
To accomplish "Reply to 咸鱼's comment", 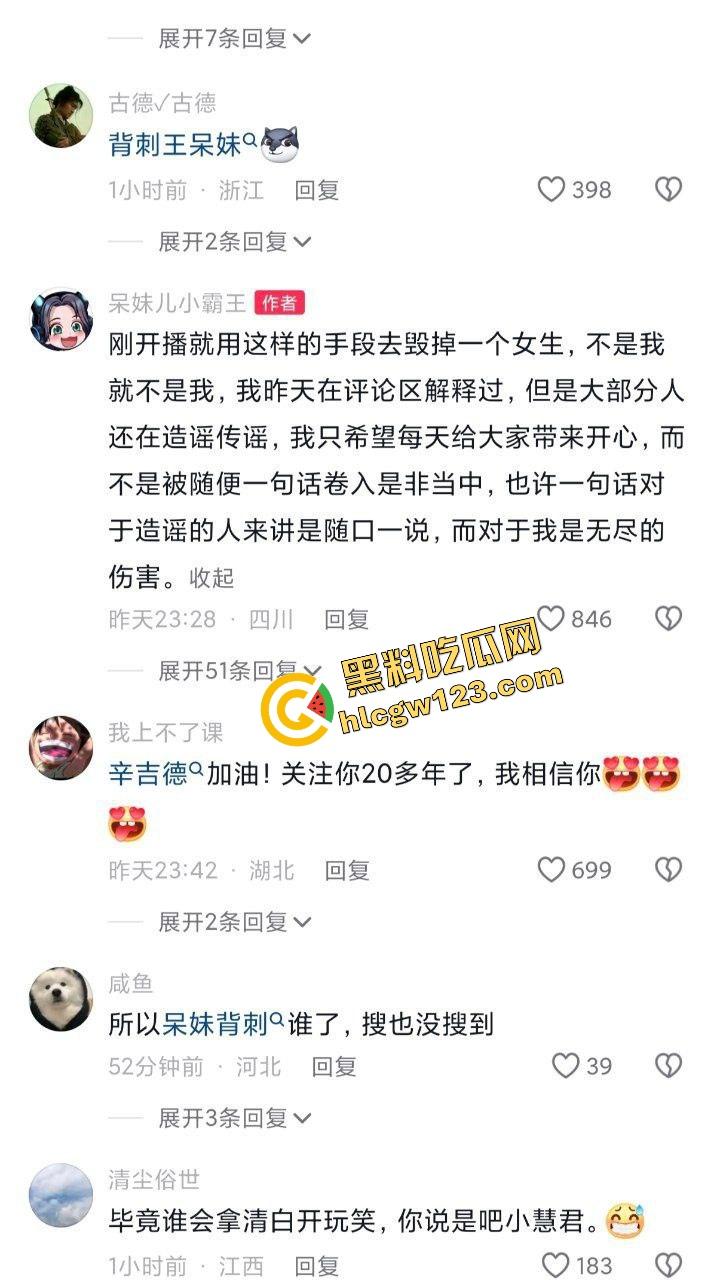I will 334,1066.
